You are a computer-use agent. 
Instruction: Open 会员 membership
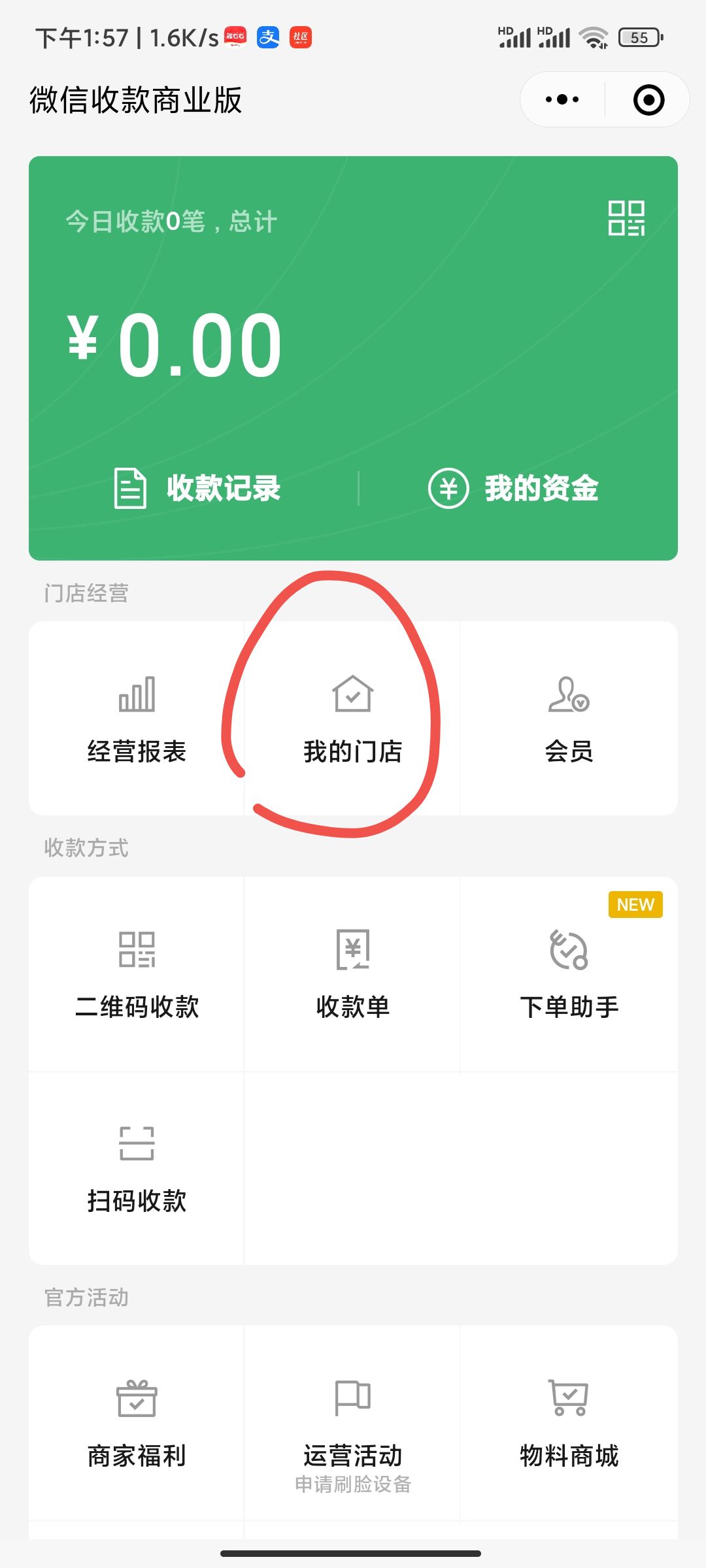pos(569,718)
